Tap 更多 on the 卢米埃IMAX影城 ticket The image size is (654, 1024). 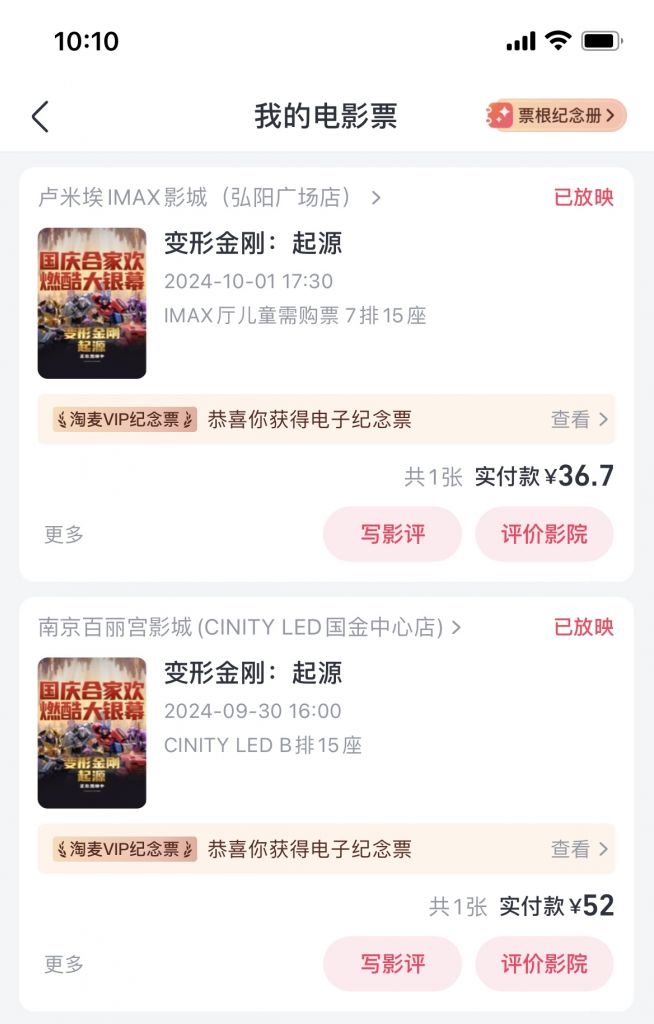[x=64, y=534]
